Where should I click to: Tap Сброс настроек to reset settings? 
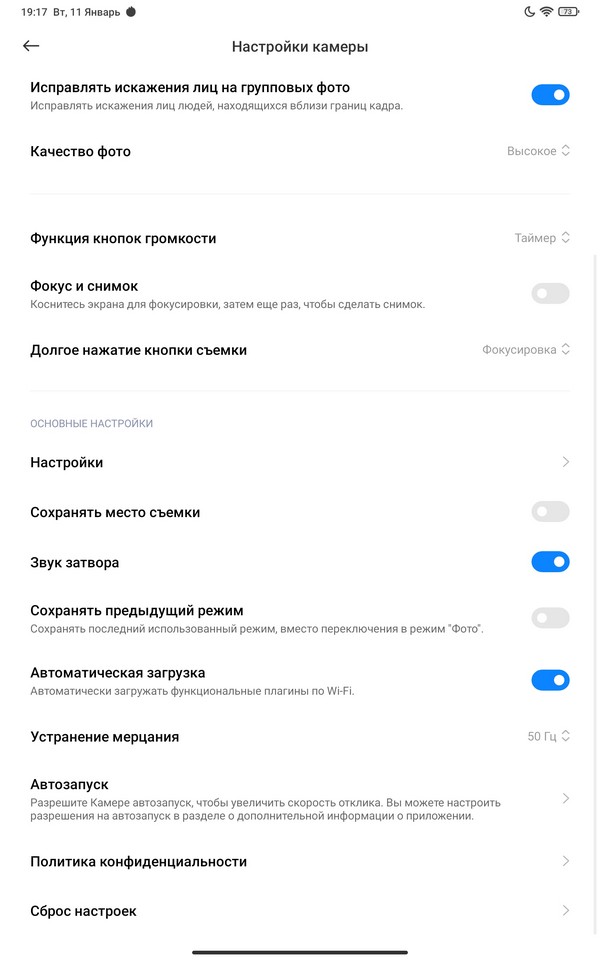(300, 911)
